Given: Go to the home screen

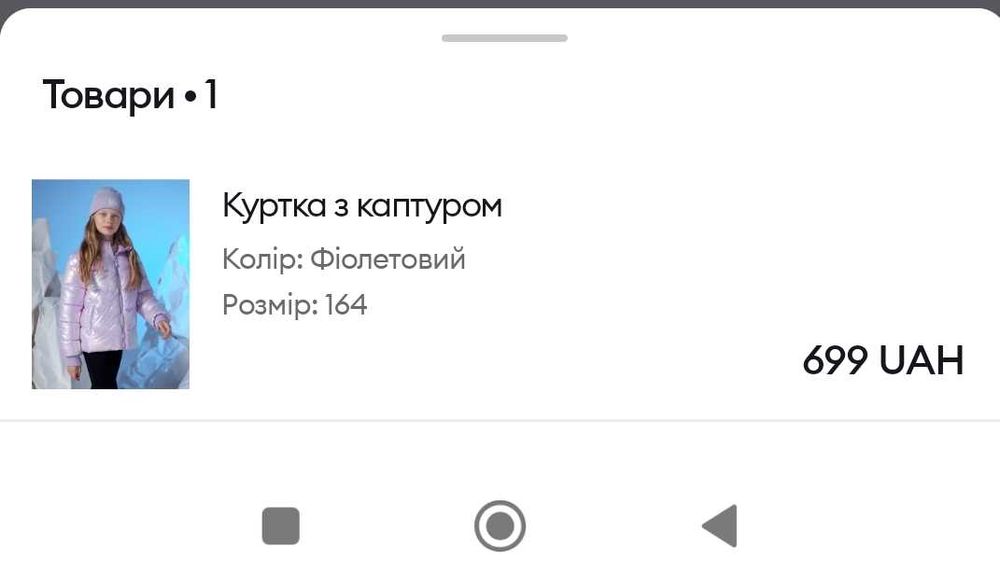Looking at the screenshot, I should tap(500, 526).
